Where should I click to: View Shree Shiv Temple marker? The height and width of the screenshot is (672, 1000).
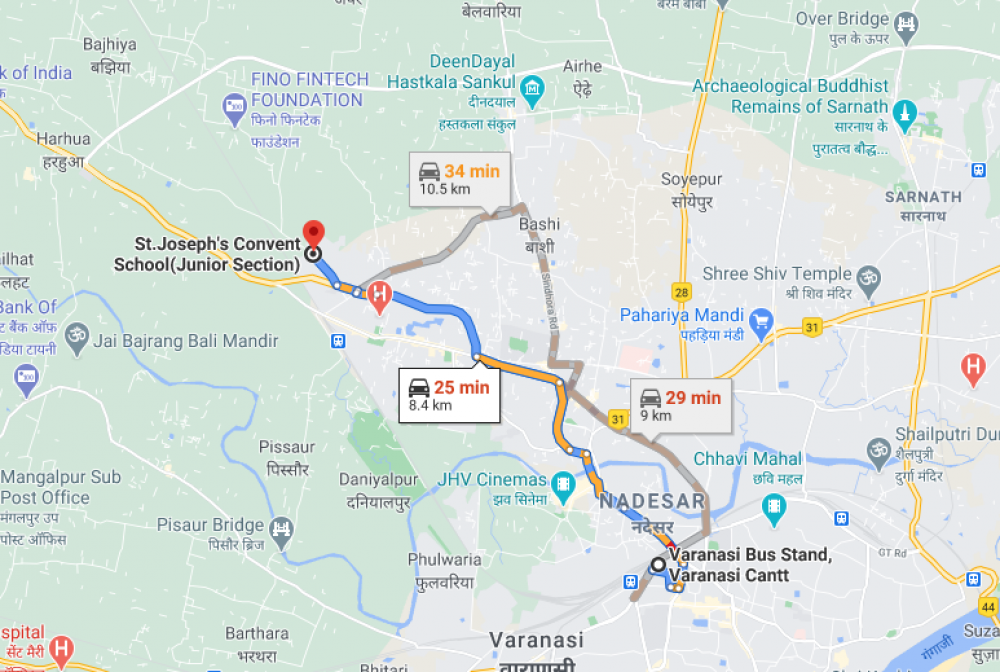868,275
